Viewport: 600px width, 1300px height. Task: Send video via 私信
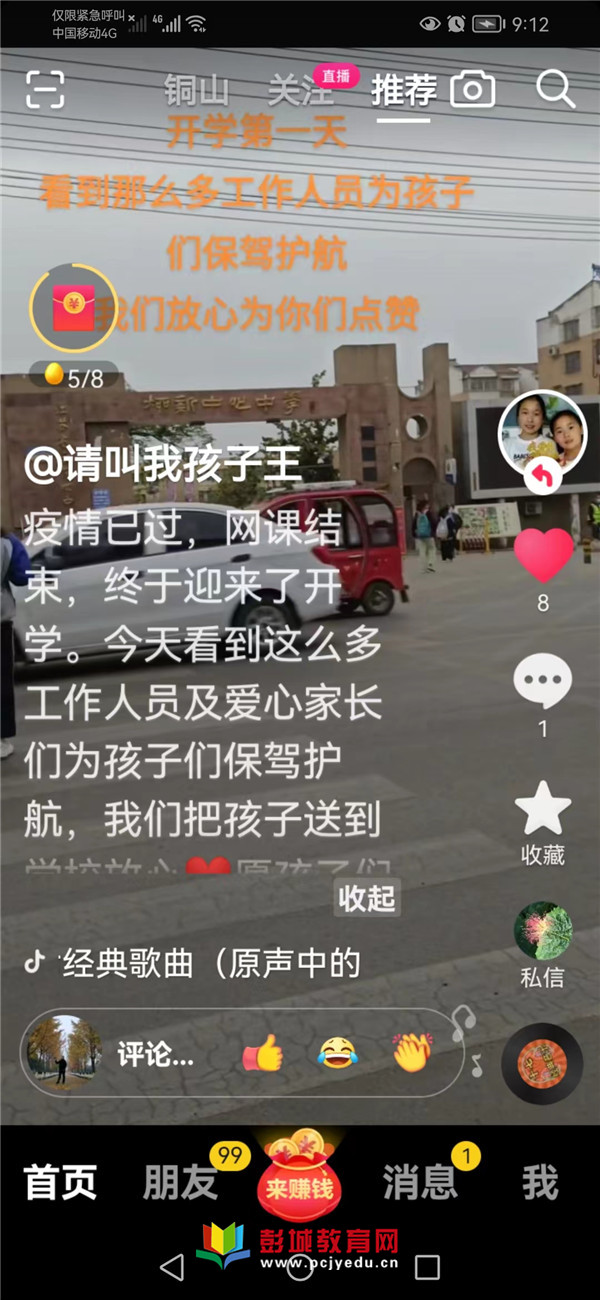click(x=542, y=933)
